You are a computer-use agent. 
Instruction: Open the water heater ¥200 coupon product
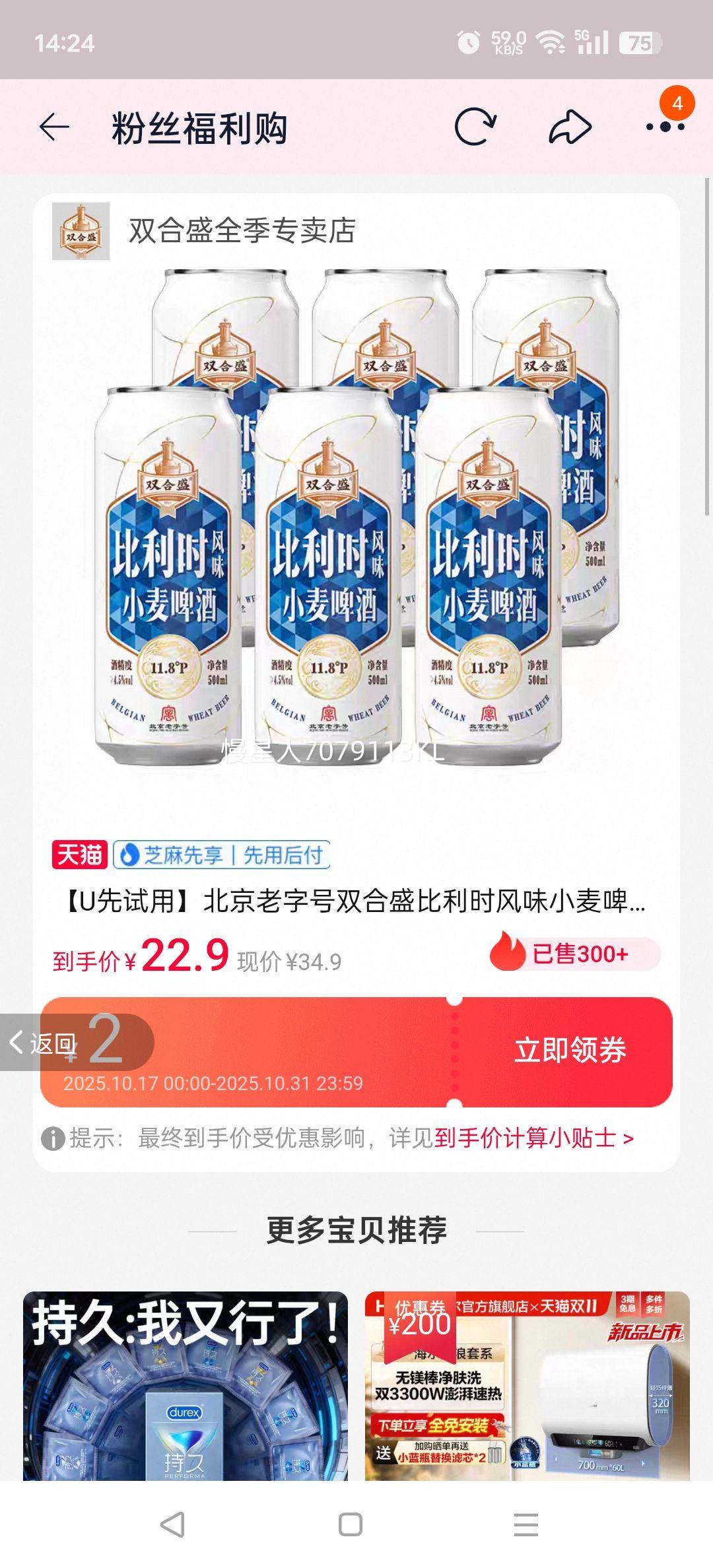point(527,1385)
